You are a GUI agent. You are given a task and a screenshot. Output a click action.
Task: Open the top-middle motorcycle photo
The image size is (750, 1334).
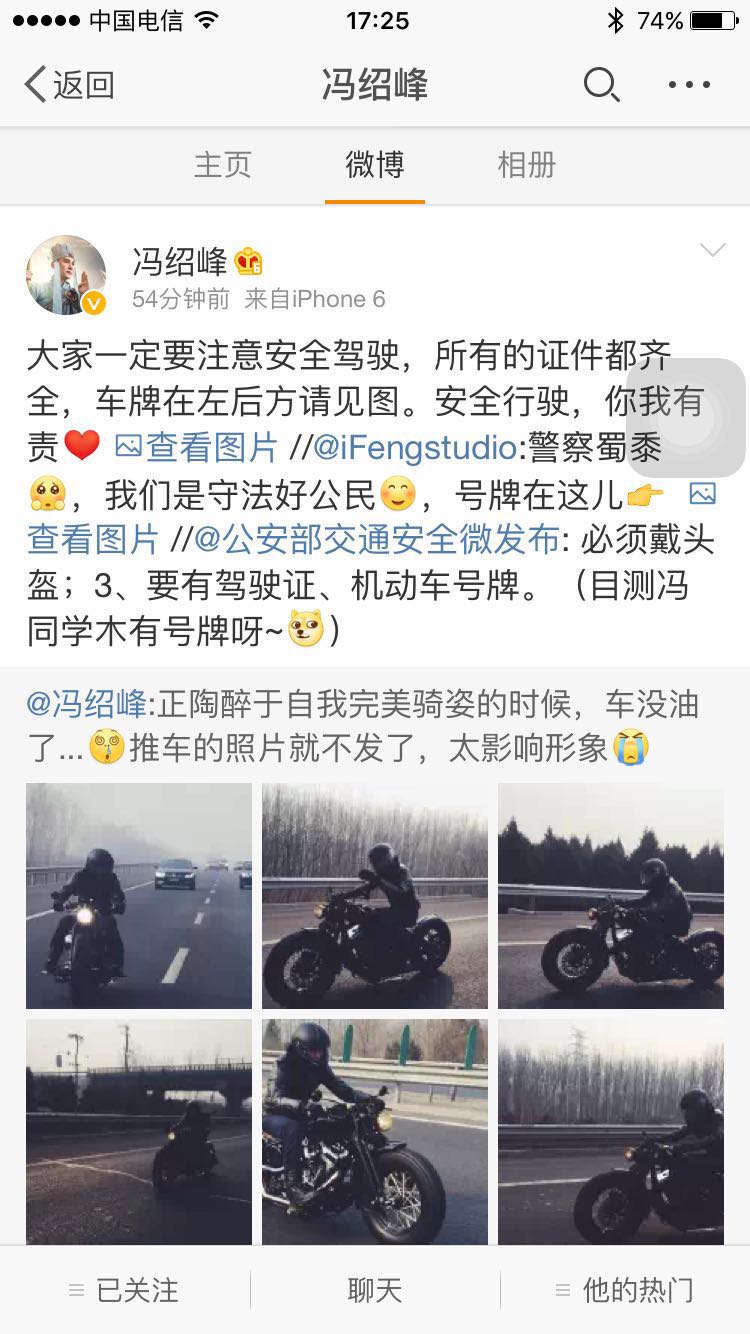click(x=375, y=895)
